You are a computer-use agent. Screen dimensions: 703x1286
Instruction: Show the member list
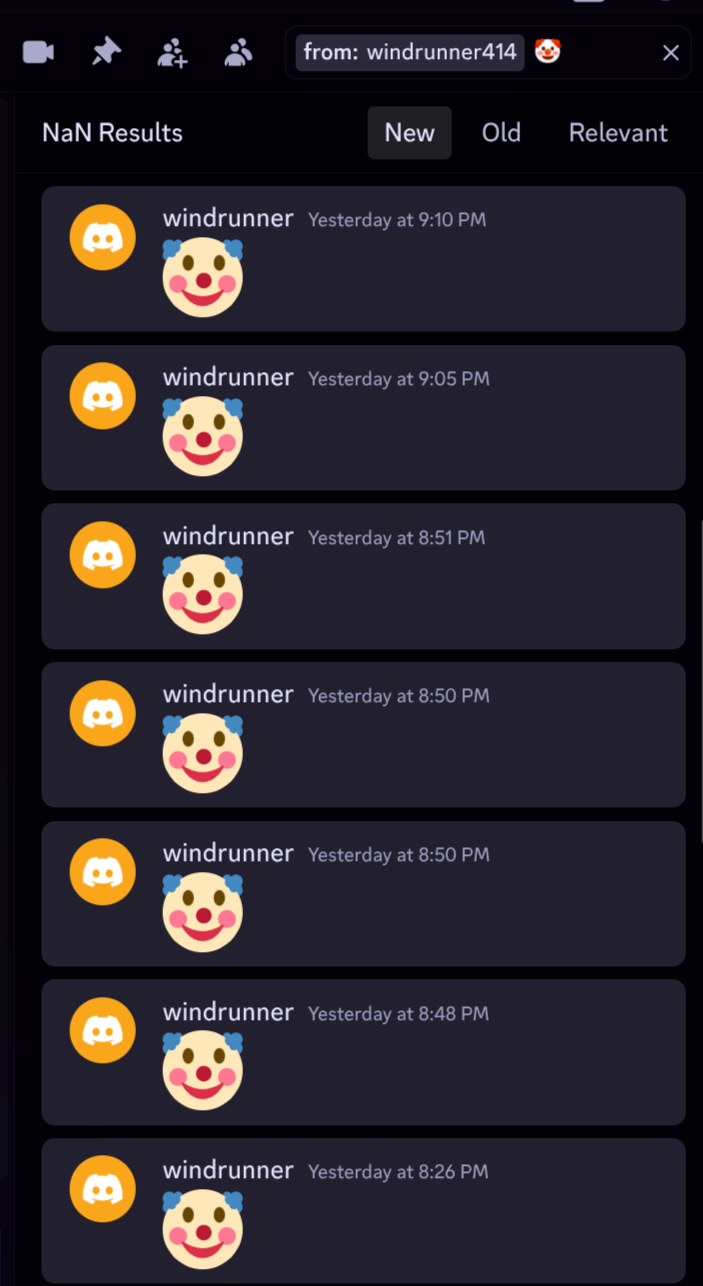pos(238,52)
